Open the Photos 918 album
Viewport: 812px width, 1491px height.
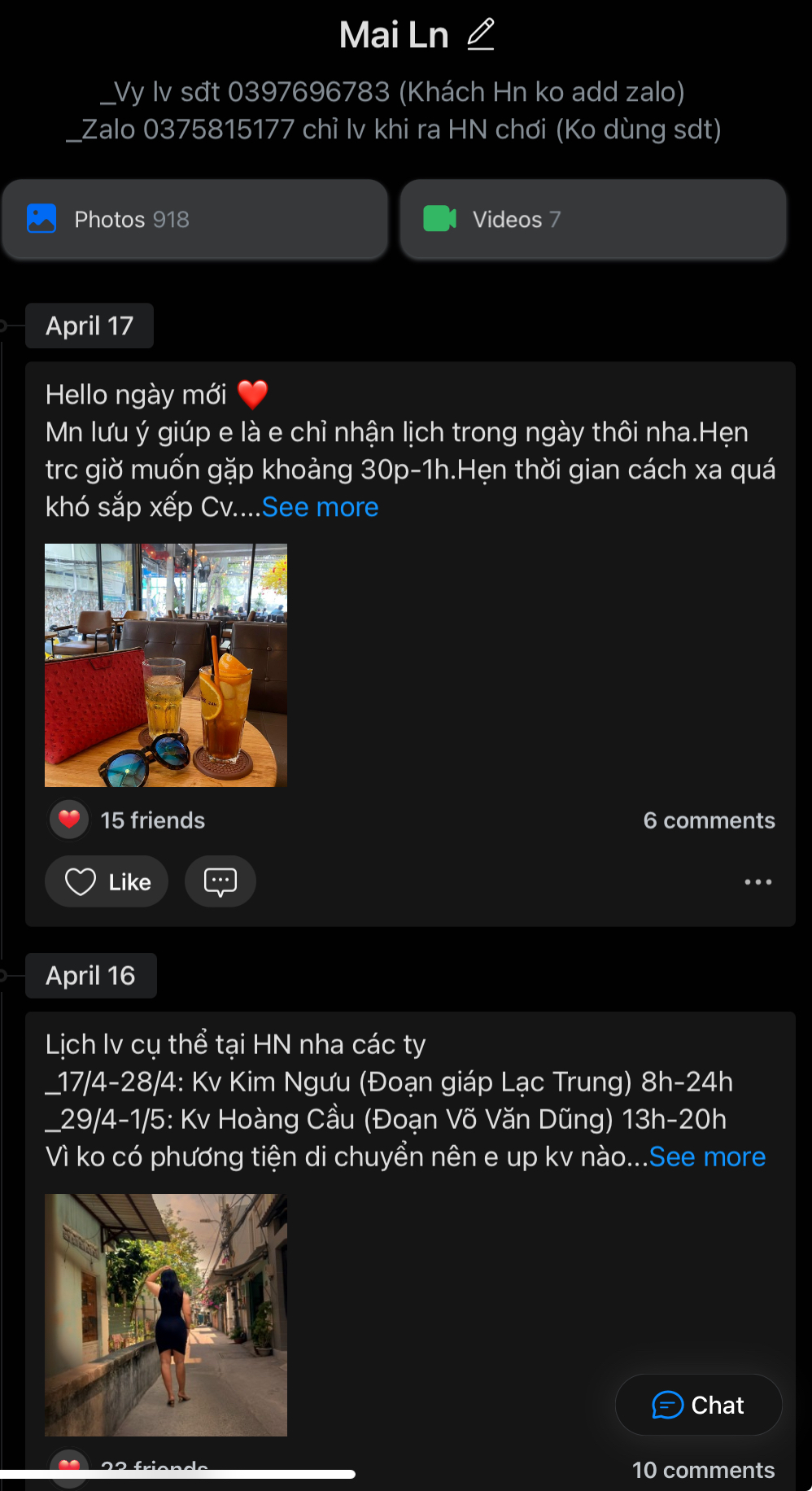[194, 220]
